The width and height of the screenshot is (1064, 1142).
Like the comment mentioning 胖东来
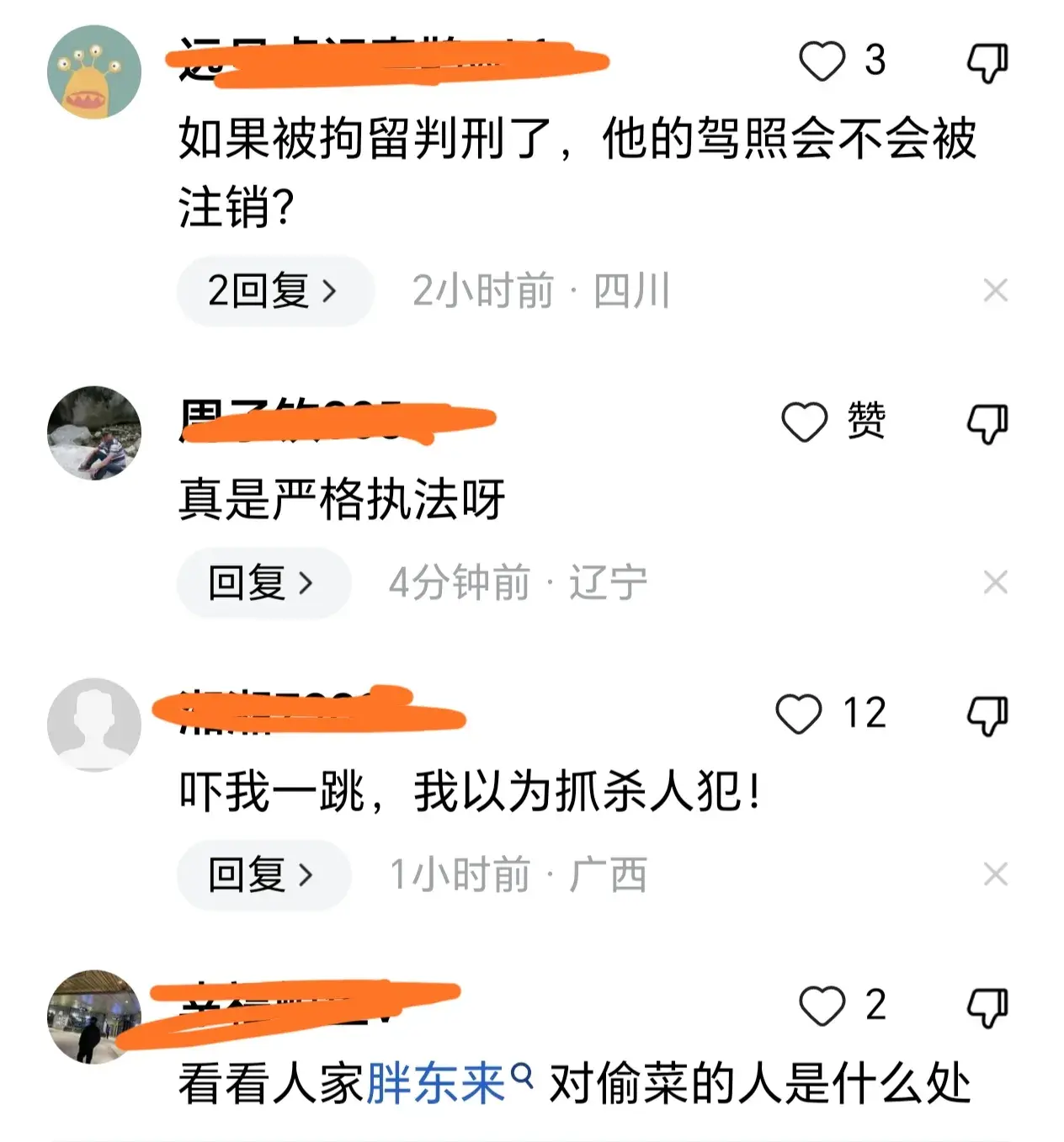click(822, 1006)
